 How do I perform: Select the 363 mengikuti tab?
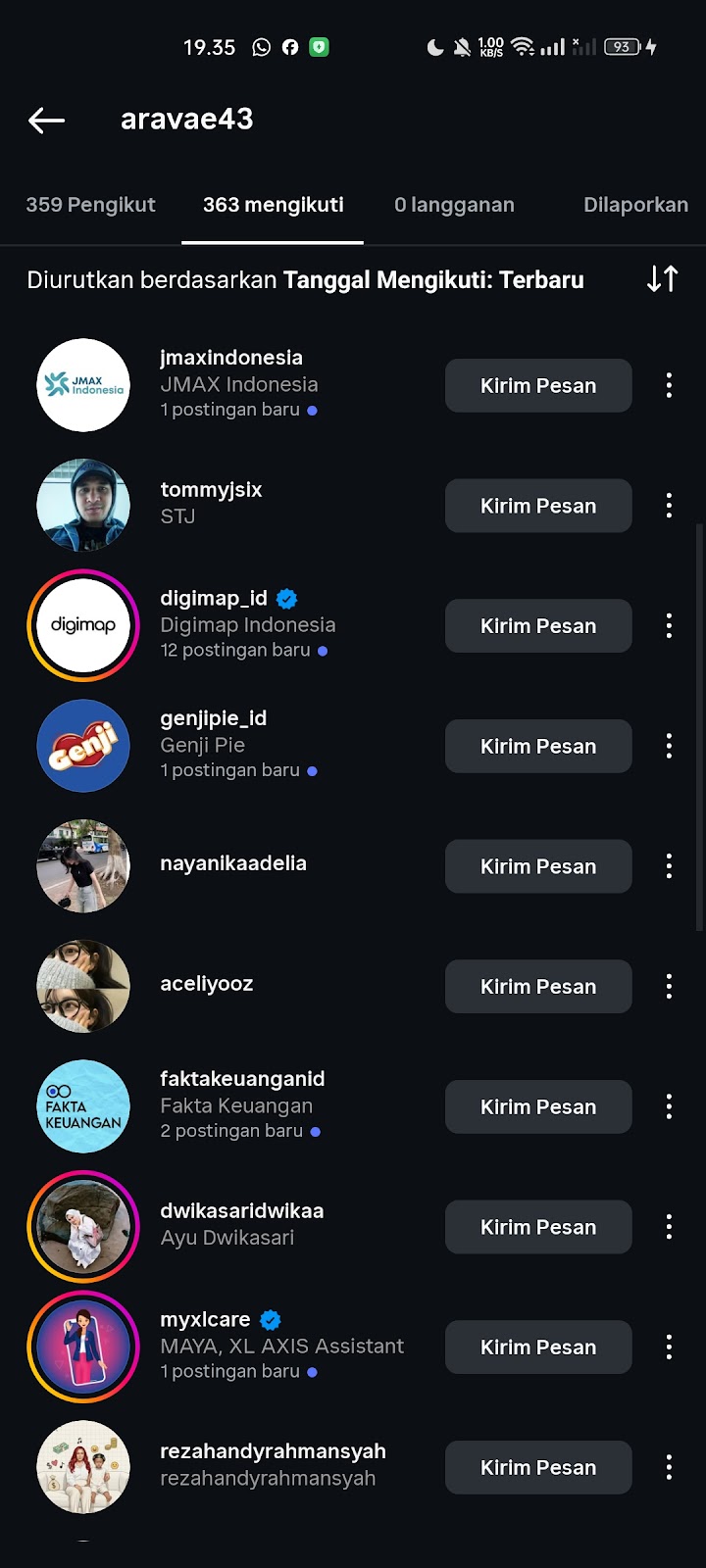point(273,205)
